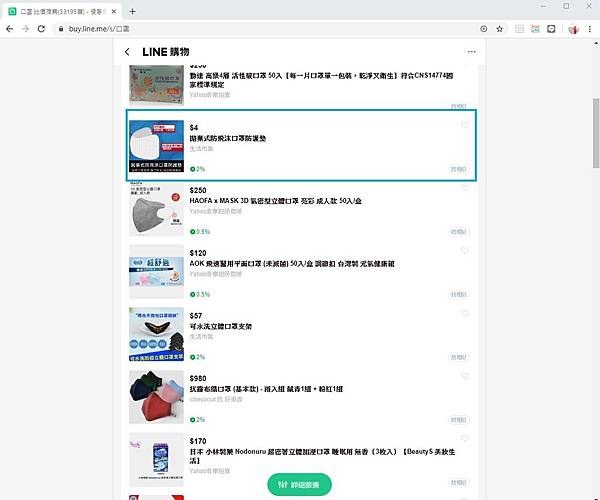Add the $4 mask pad to favorites
This screenshot has width=600, height=500.
(465, 126)
